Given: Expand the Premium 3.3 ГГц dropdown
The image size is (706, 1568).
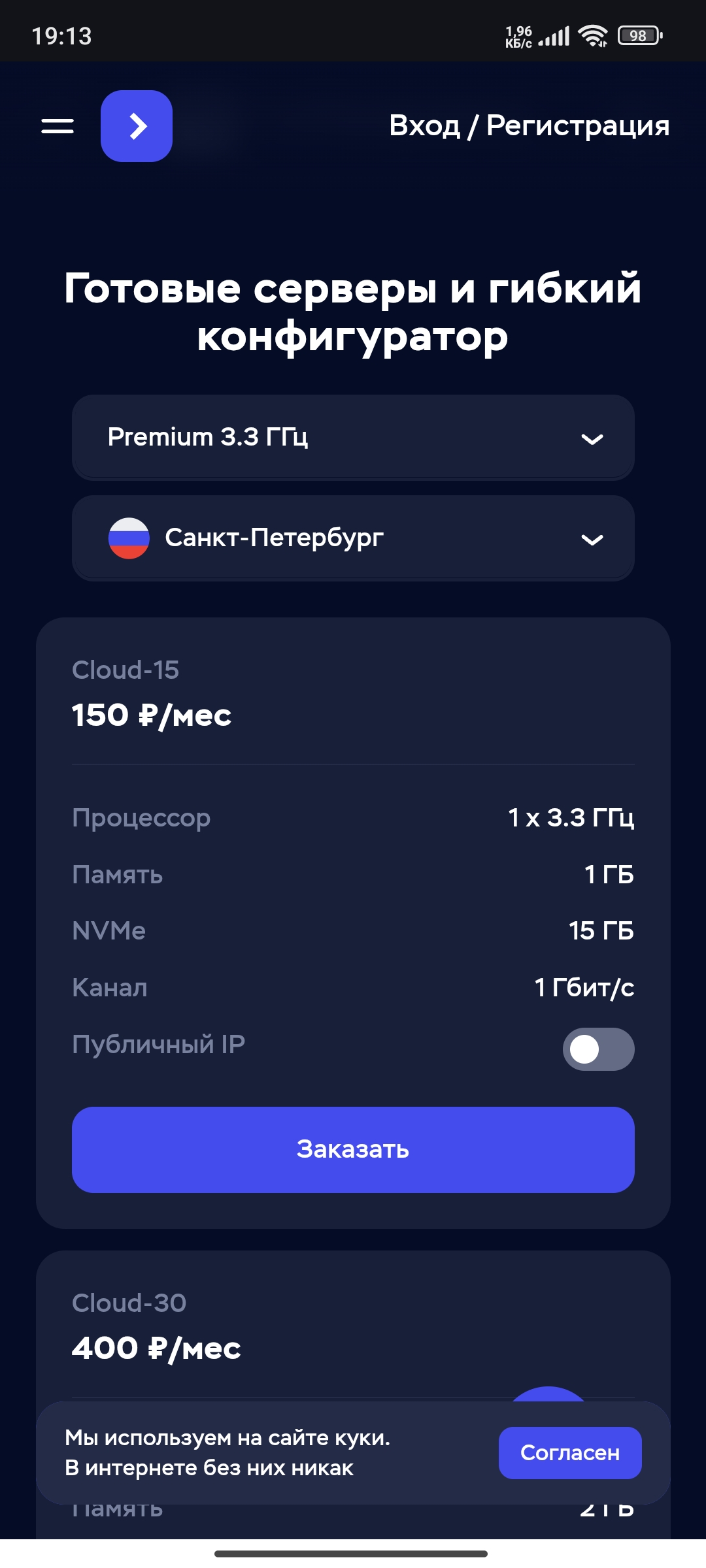Looking at the screenshot, I should [353, 437].
